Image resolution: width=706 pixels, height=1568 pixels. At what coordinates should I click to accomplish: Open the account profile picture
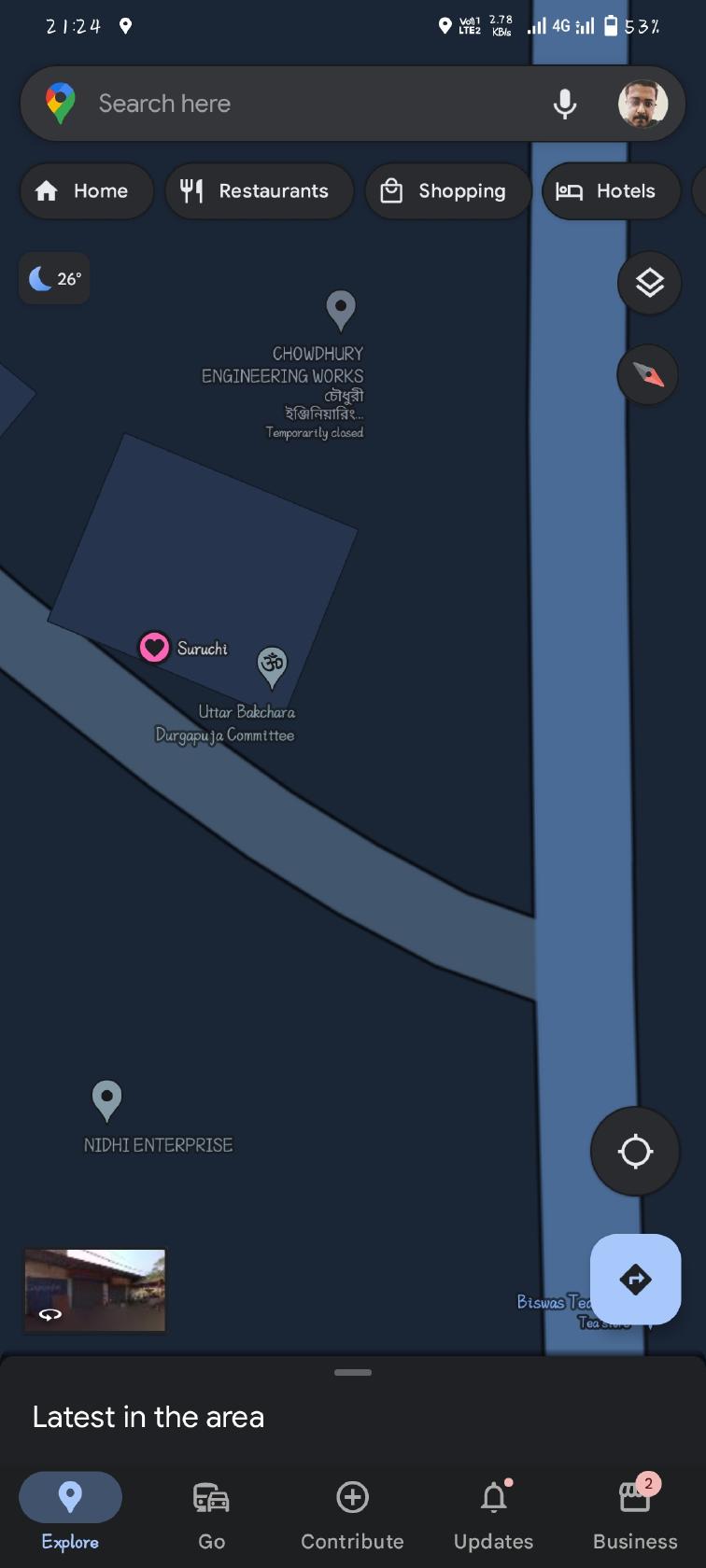pyautogui.click(x=642, y=104)
